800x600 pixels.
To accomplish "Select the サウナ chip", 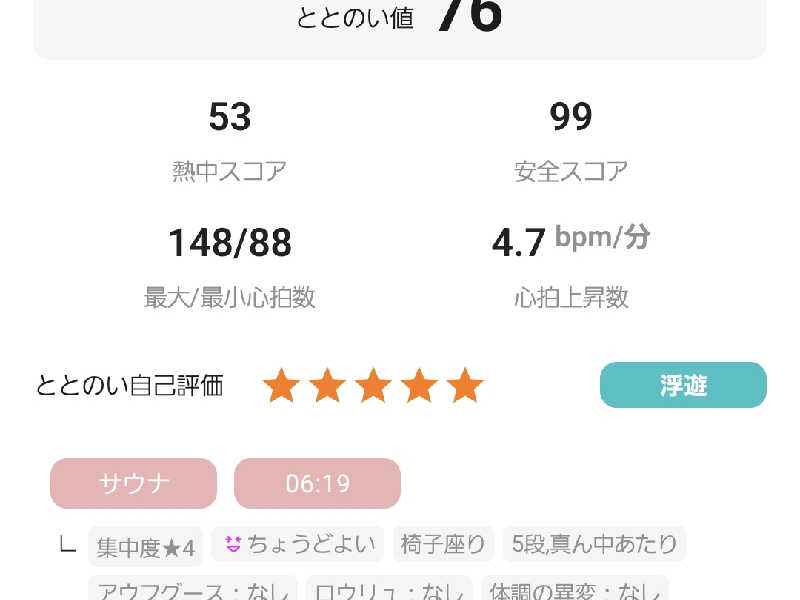I will (x=134, y=484).
